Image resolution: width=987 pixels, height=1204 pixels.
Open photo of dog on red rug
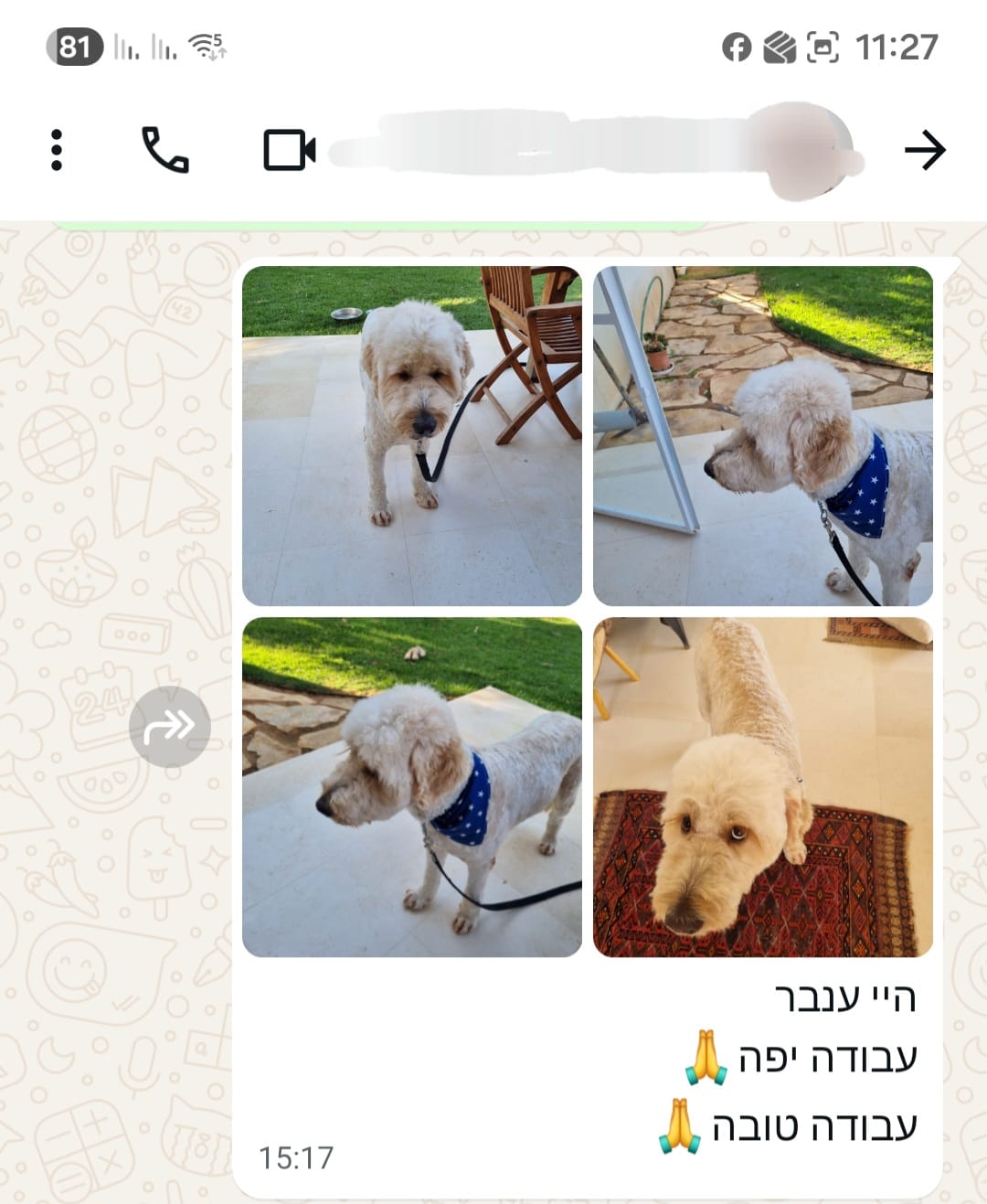coord(763,787)
